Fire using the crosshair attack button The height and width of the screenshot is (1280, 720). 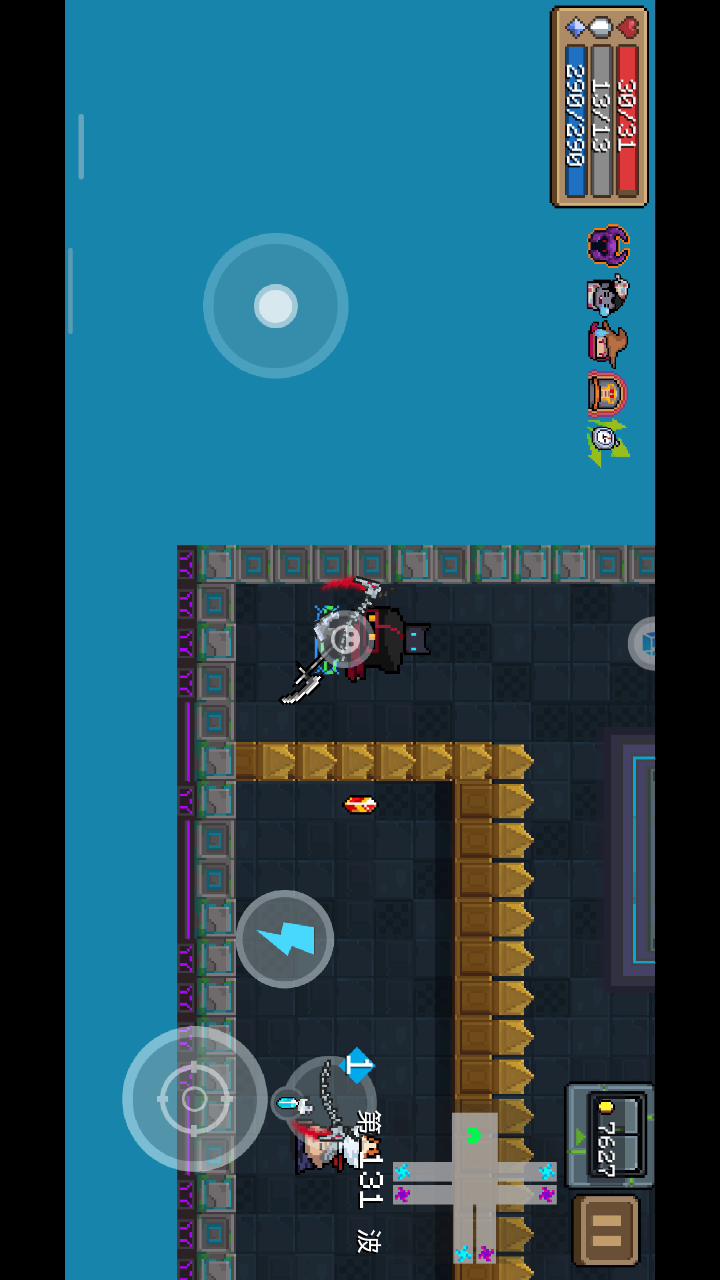[x=194, y=1099]
